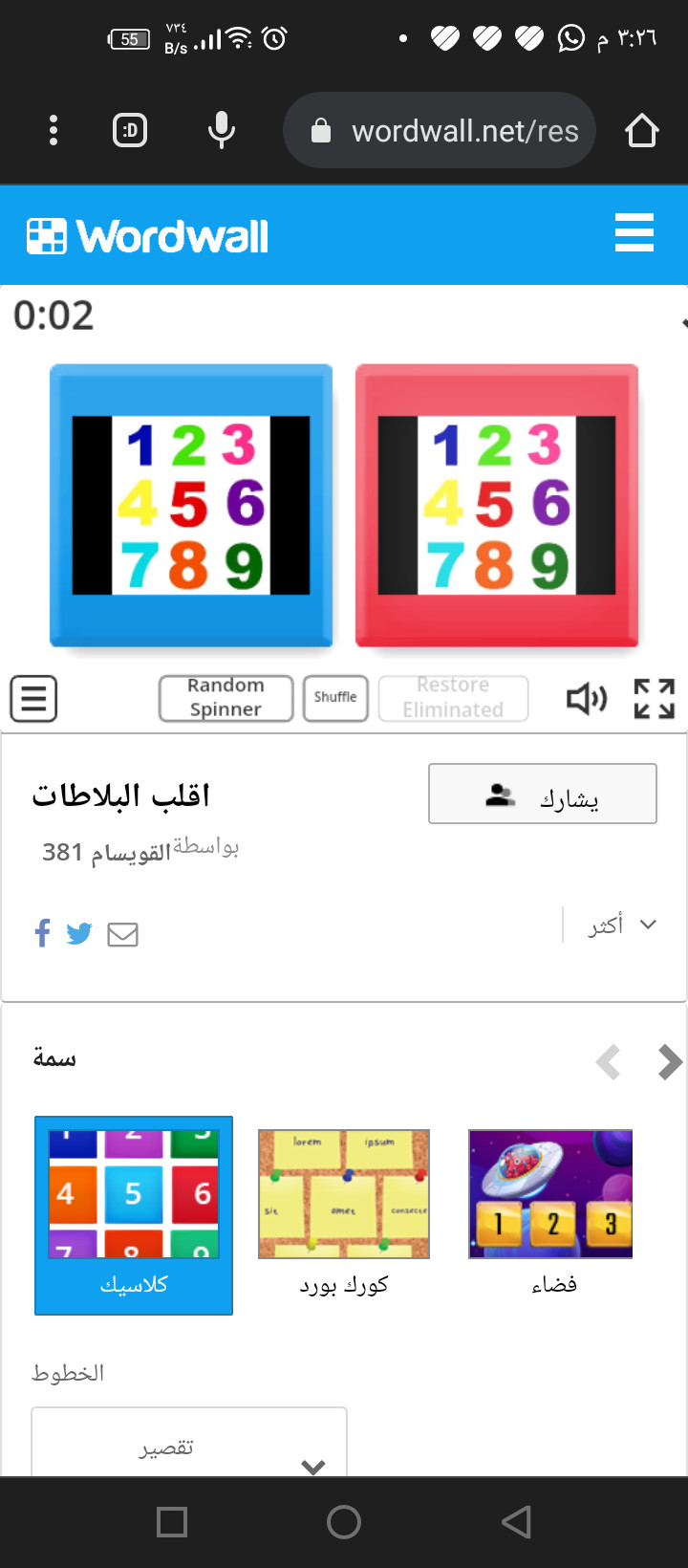Open the Wordwall hamburger menu

pyautogui.click(x=634, y=233)
